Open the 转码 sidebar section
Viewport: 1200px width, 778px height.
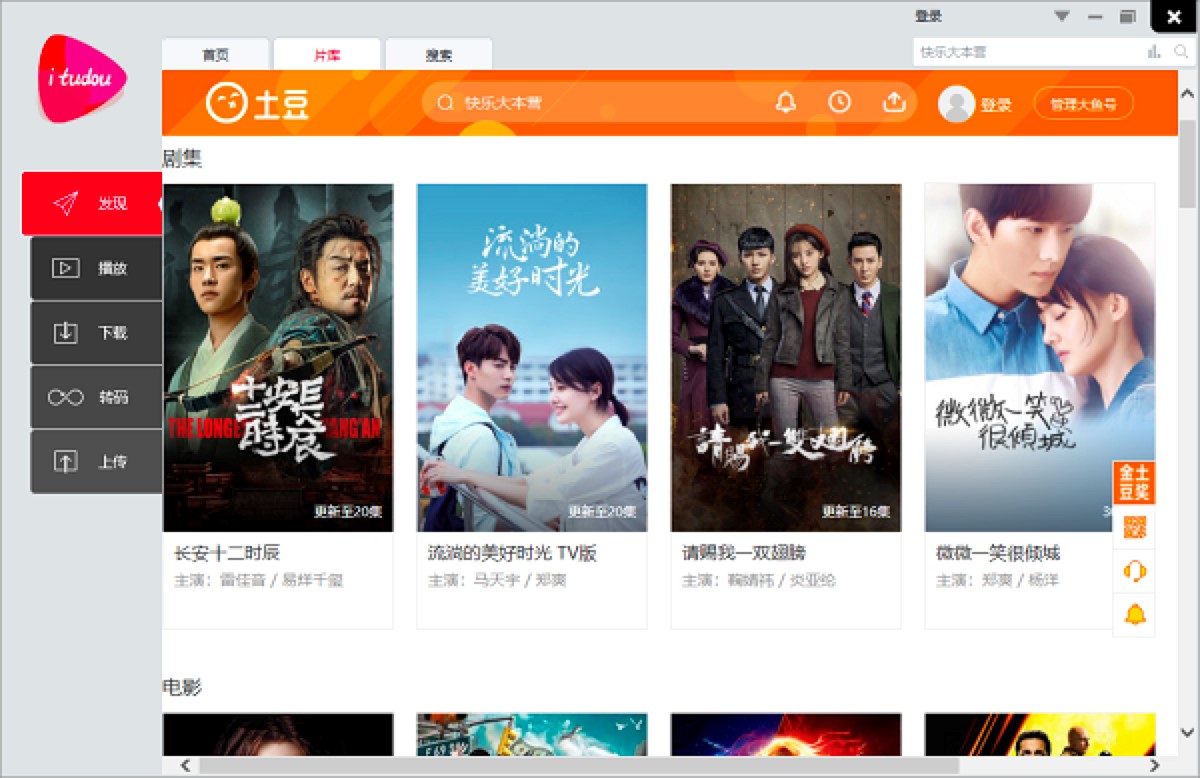(x=96, y=398)
